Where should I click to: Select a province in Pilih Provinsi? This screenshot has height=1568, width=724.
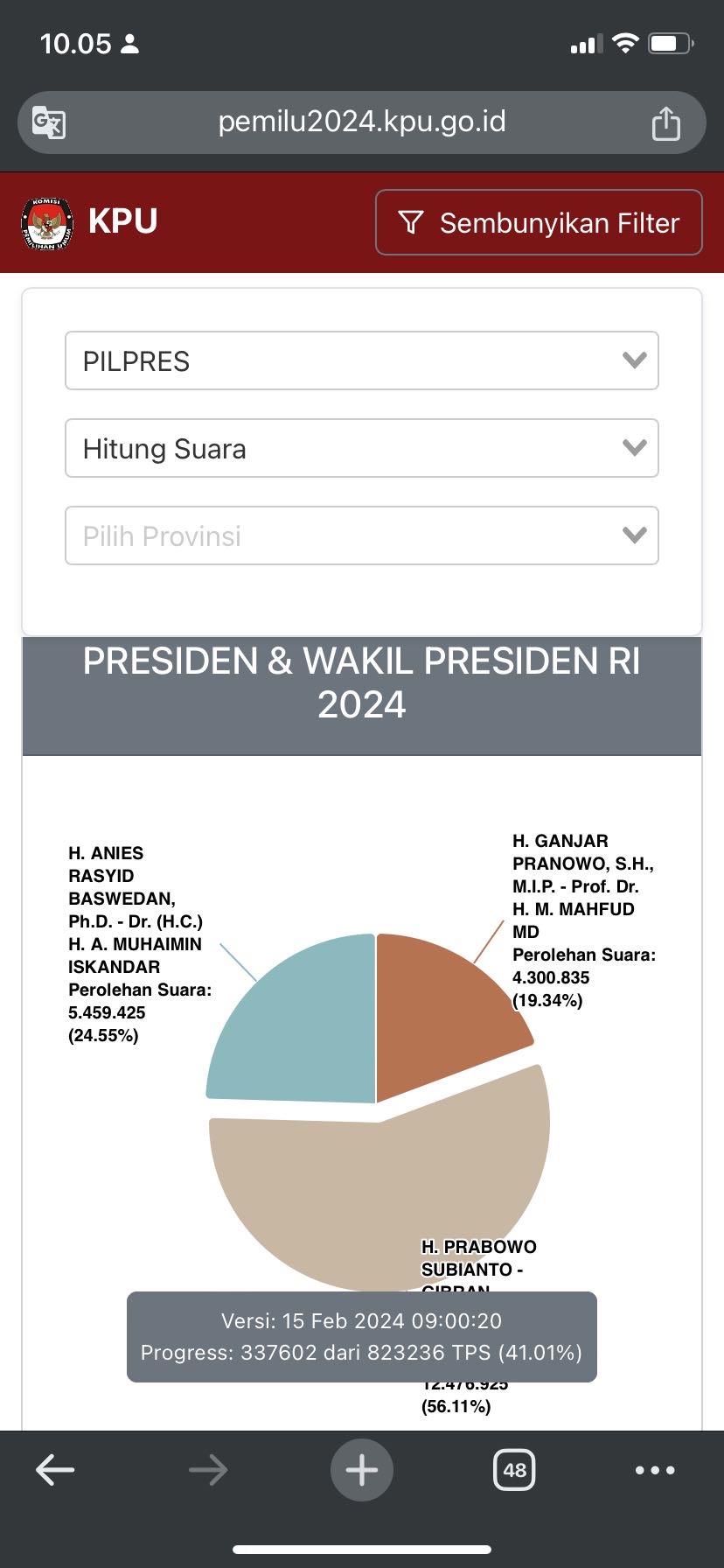[x=361, y=535]
